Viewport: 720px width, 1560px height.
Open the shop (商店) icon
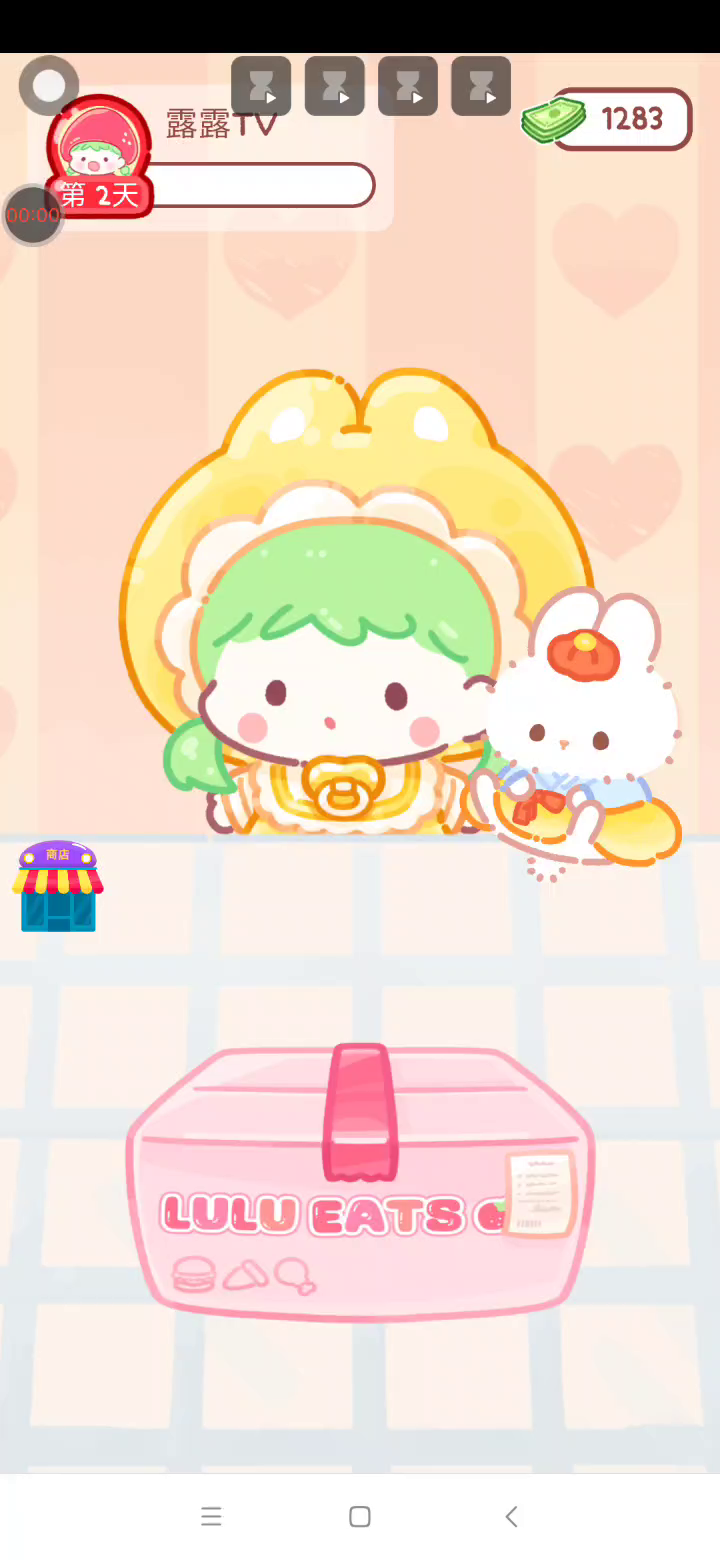pos(58,887)
